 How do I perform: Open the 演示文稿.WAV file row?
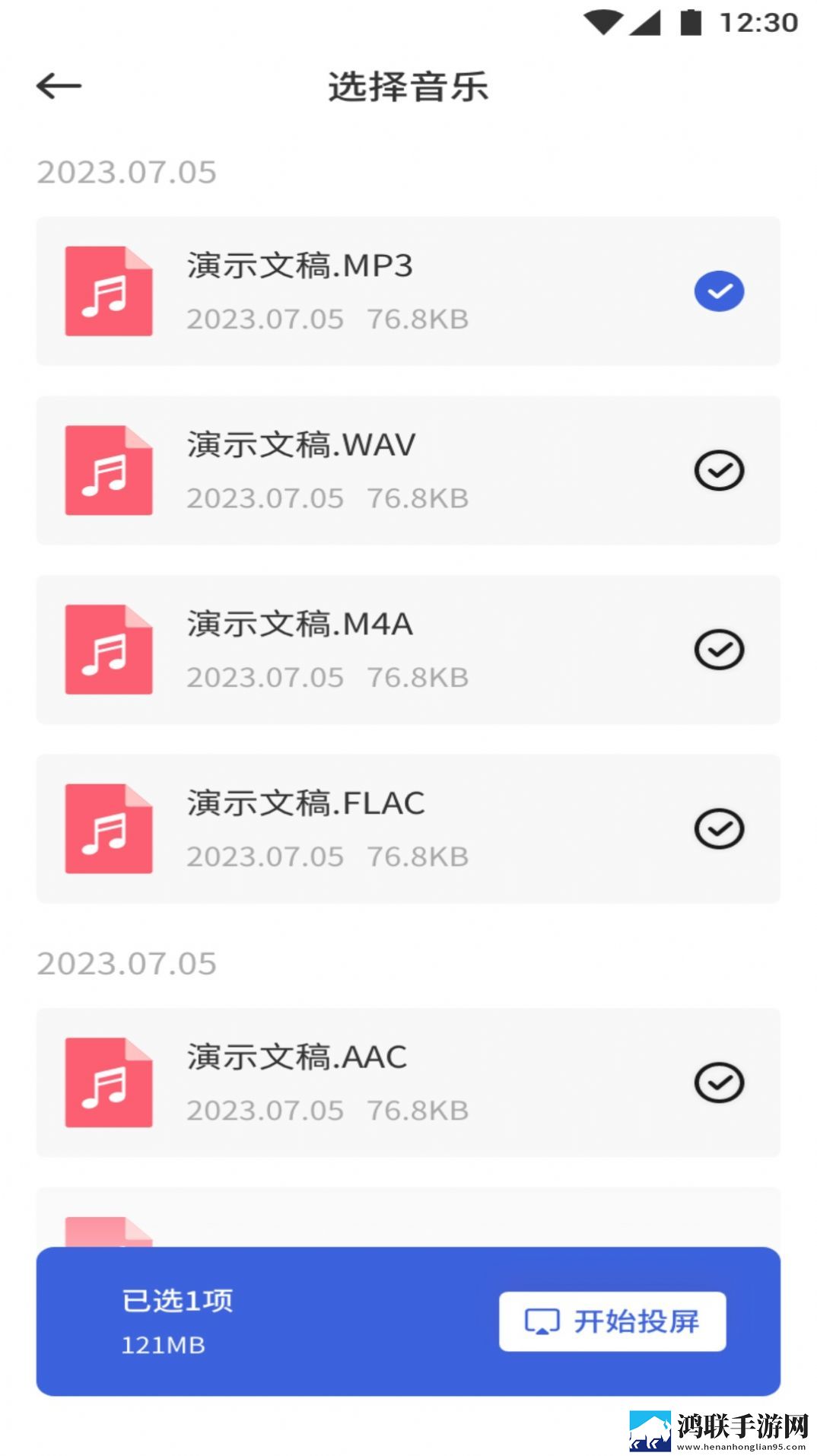pos(408,470)
